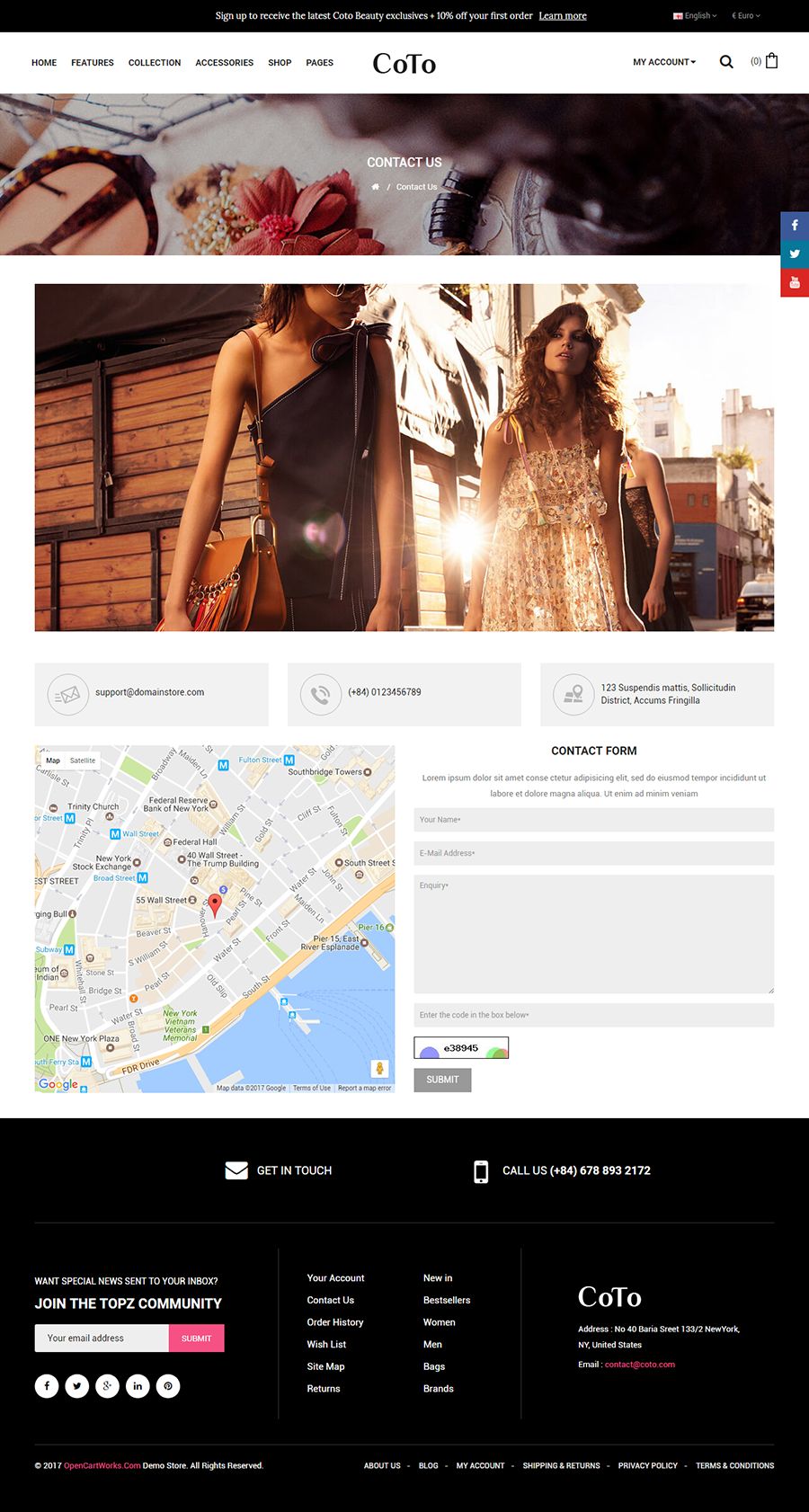Expand the My Account dropdown

[x=663, y=62]
